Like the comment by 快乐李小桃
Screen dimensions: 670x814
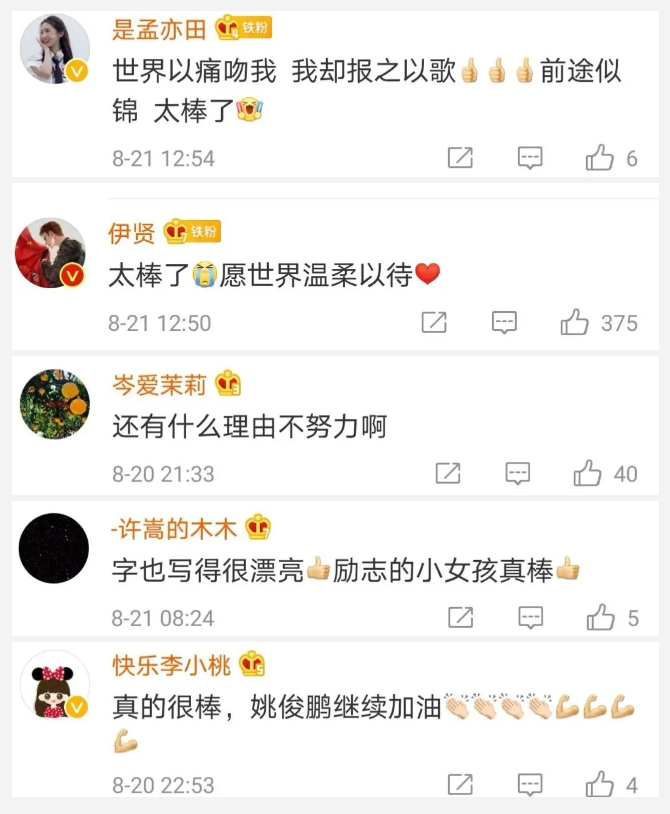coord(600,784)
